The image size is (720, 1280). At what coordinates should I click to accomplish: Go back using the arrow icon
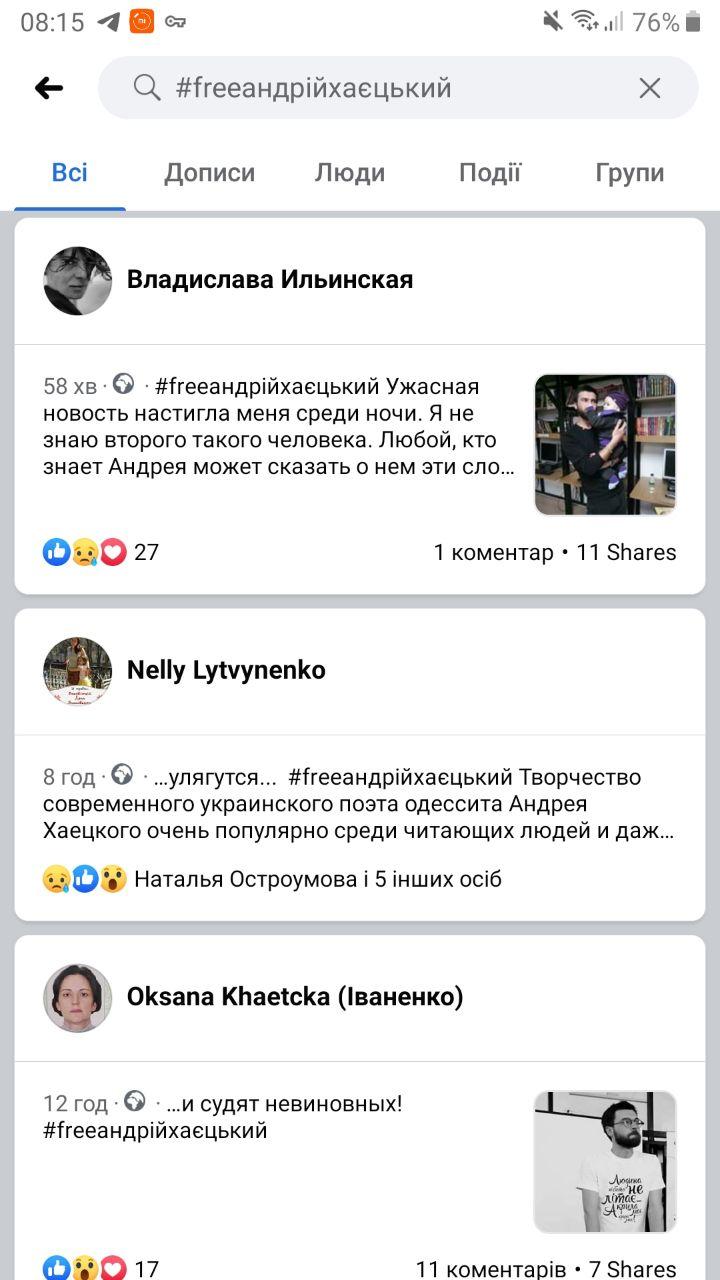(49, 88)
